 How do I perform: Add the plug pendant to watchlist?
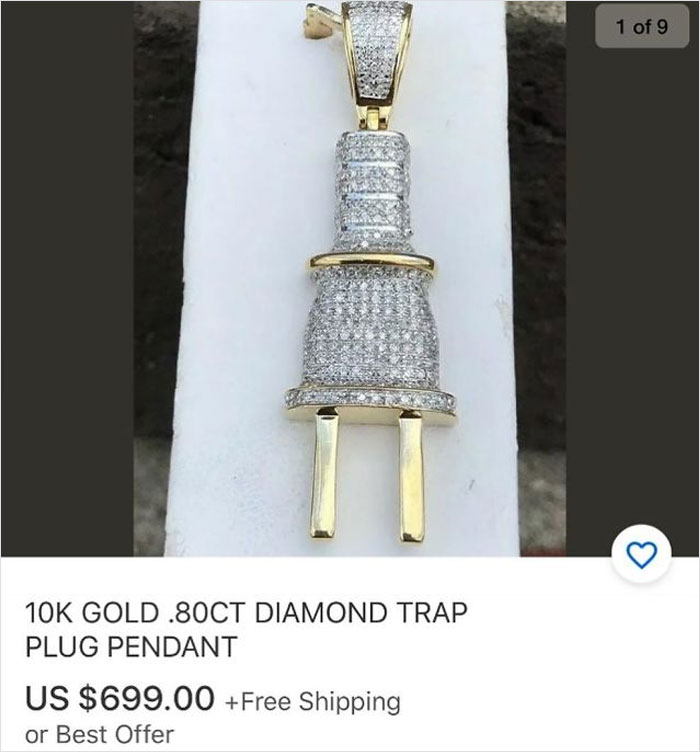coord(645,557)
